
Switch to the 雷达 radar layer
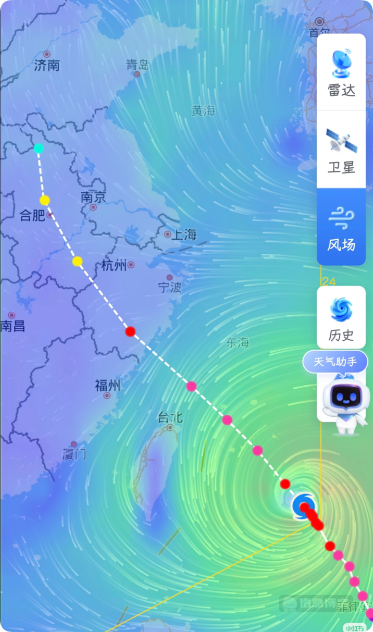[x=341, y=72]
